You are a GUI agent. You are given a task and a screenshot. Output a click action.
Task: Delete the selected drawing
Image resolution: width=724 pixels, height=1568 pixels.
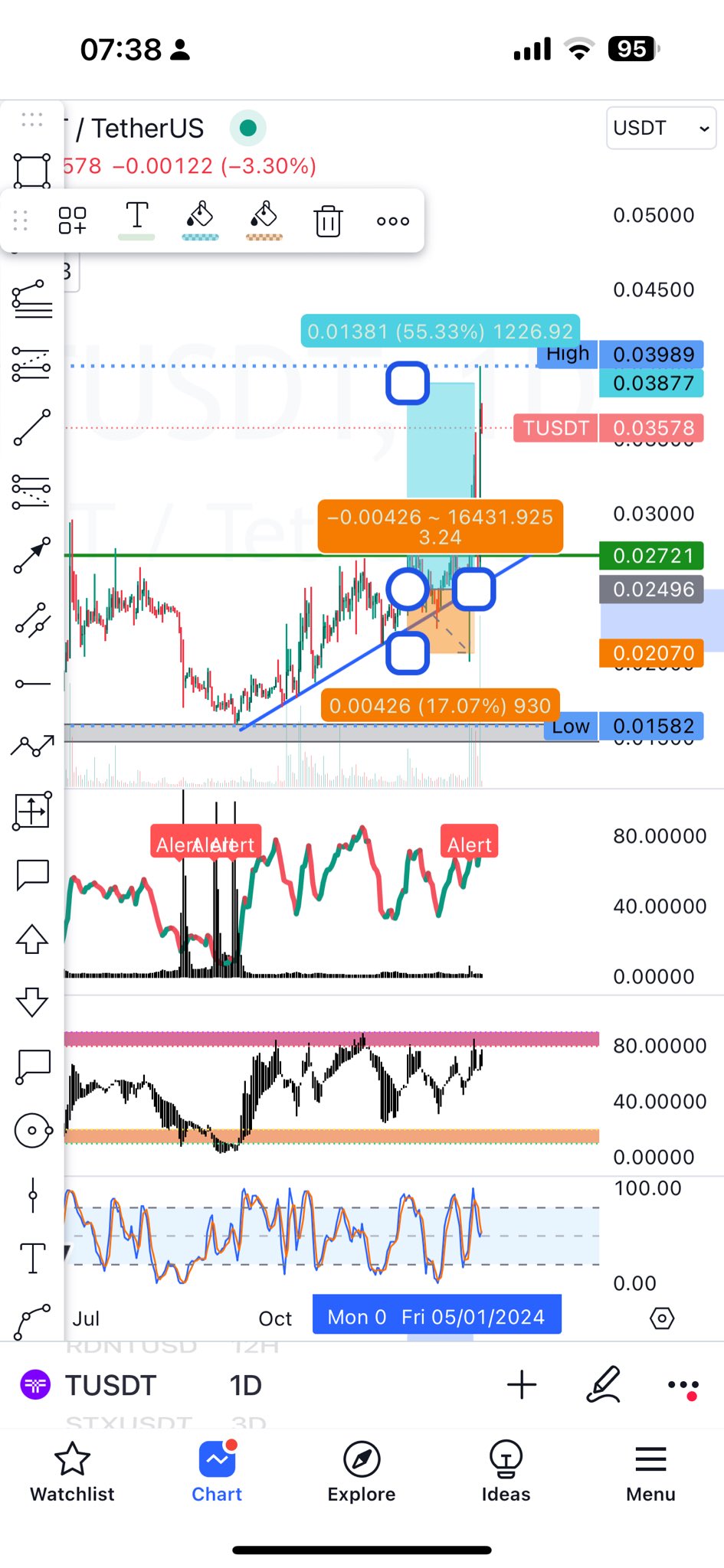(328, 220)
